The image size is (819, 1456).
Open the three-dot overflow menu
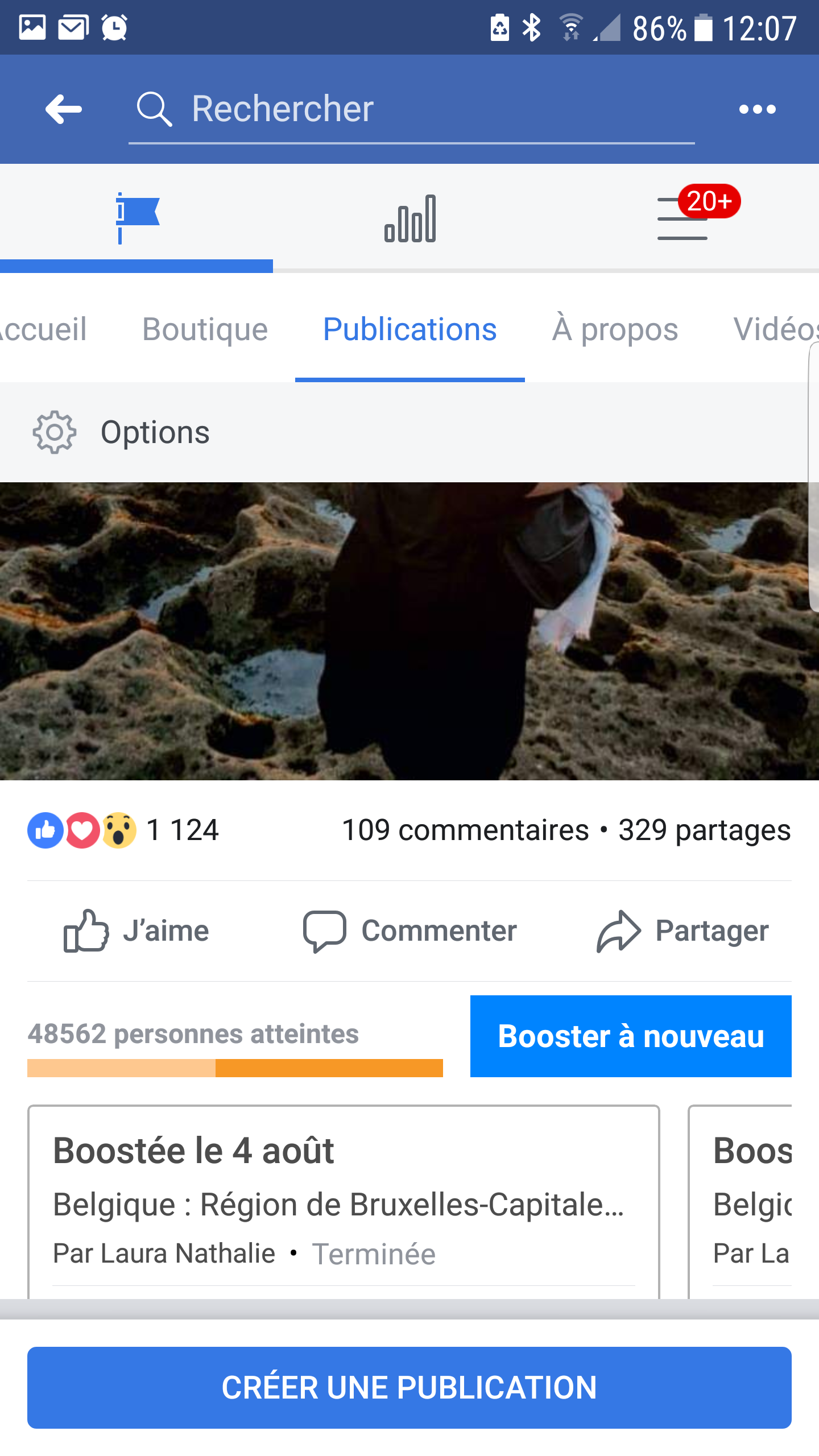(x=756, y=109)
